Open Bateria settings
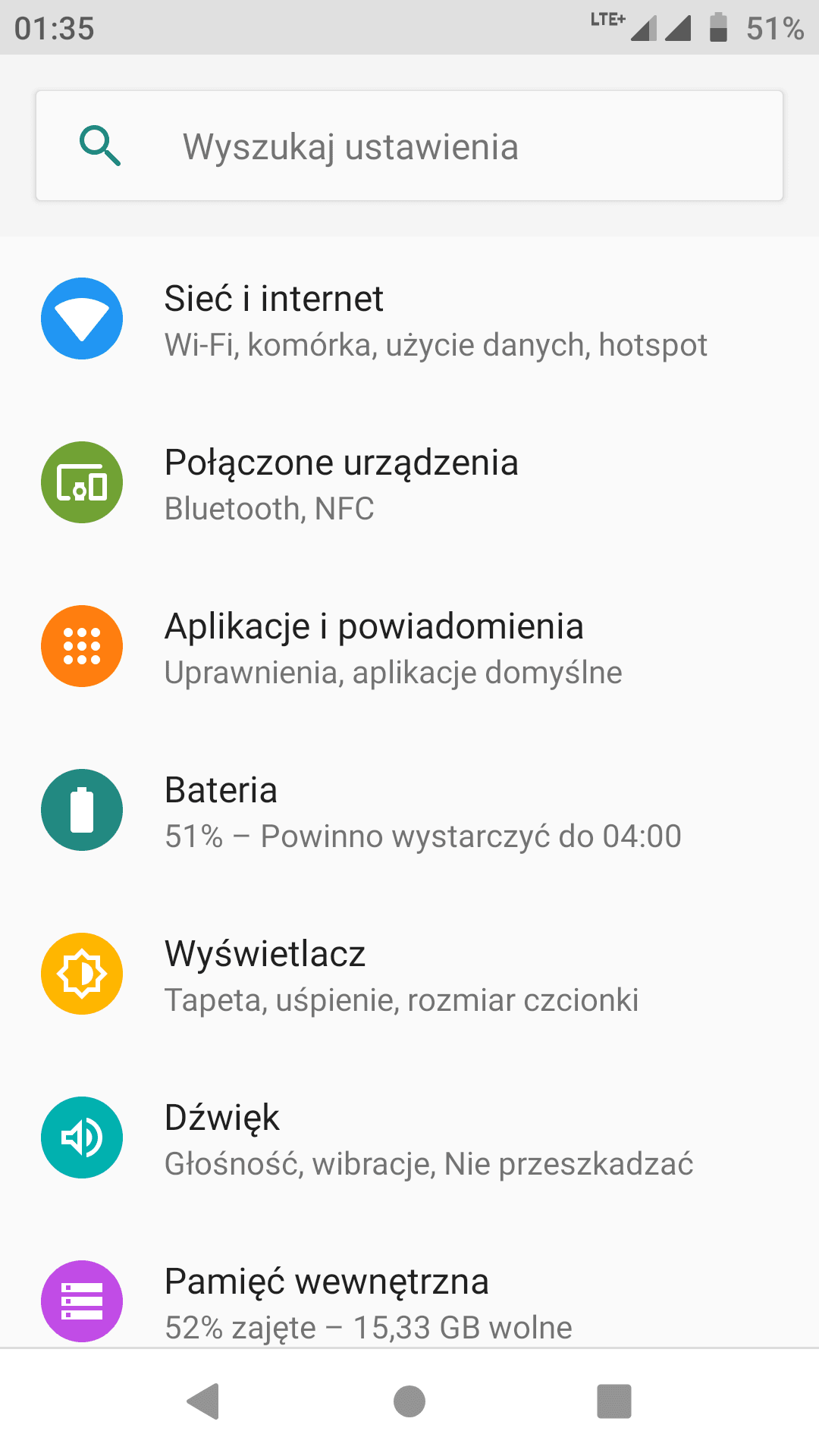The image size is (819, 1456). pos(409,810)
